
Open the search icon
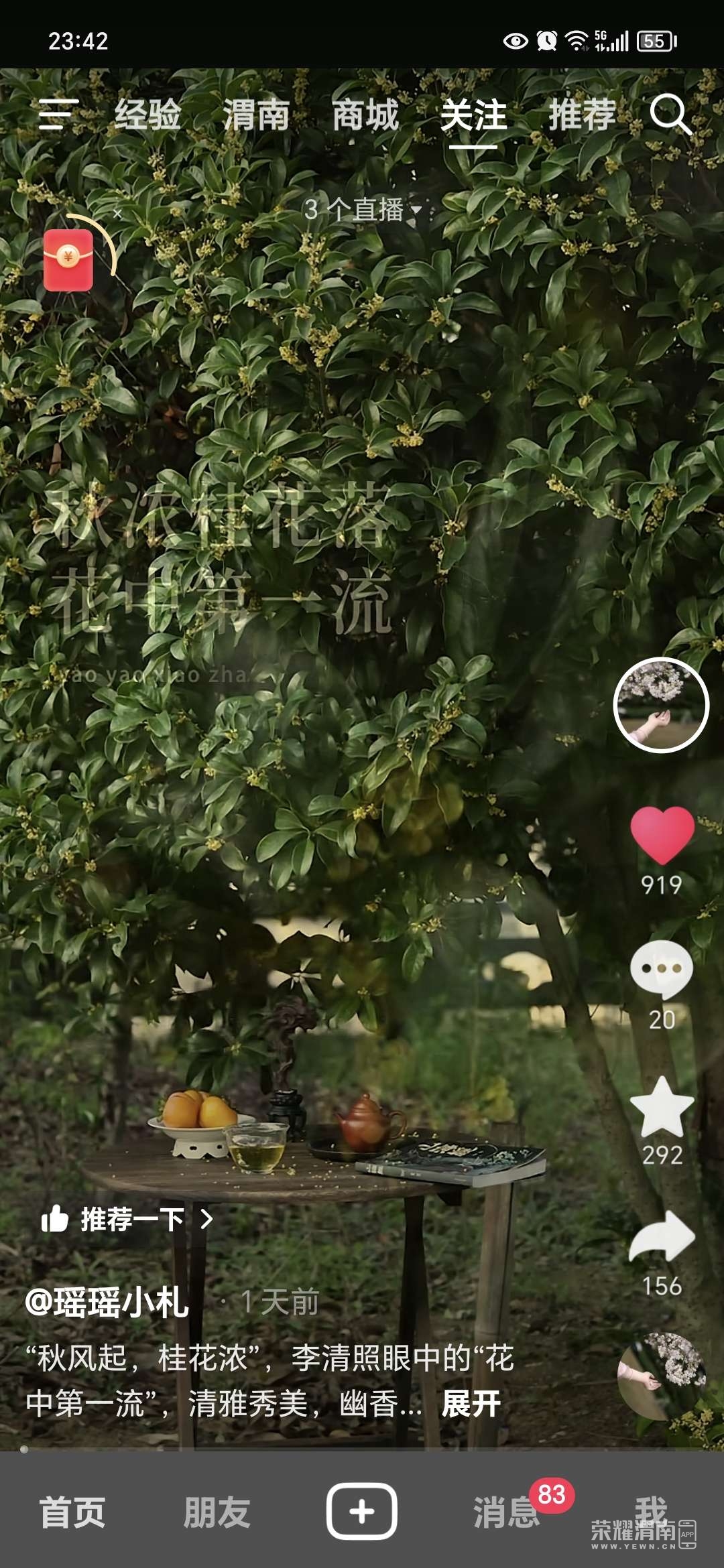pyautogui.click(x=670, y=115)
